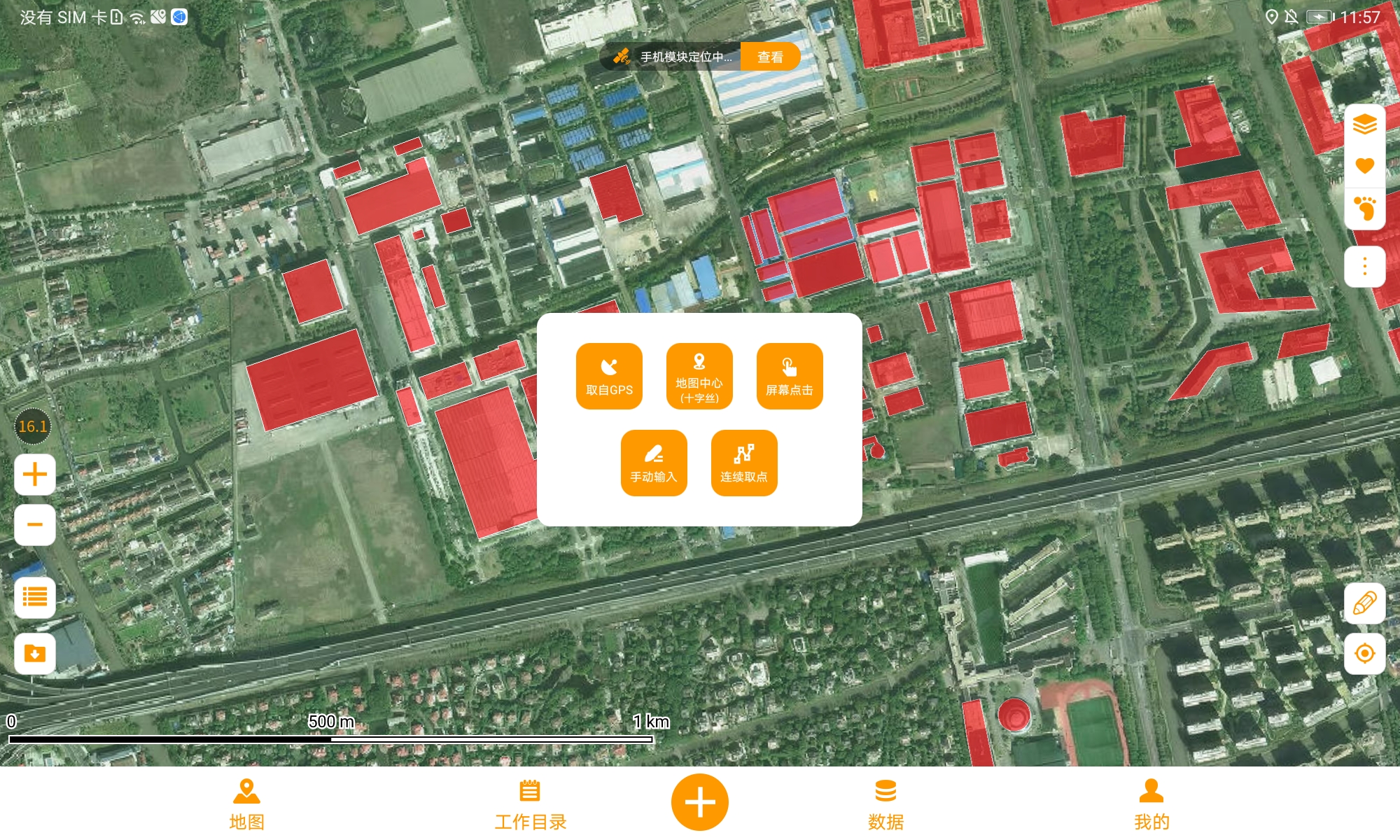Select 屏幕点击 point option
Image resolution: width=1400 pixels, height=840 pixels.
coord(789,376)
